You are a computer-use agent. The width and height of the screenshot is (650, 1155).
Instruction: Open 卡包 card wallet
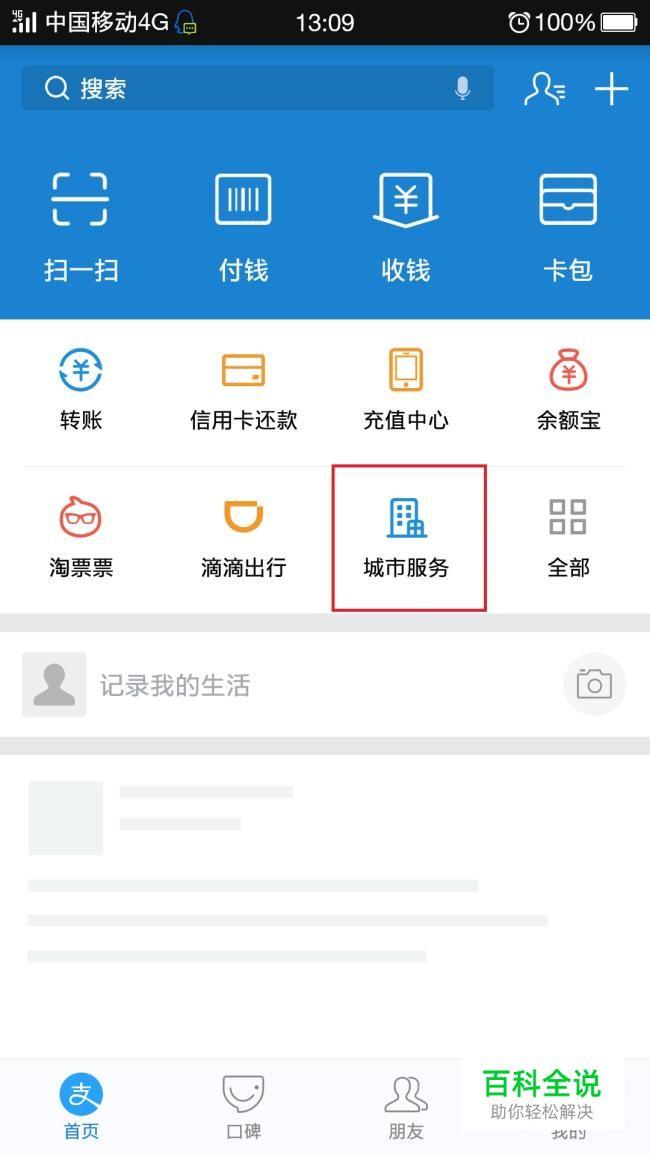(x=568, y=225)
